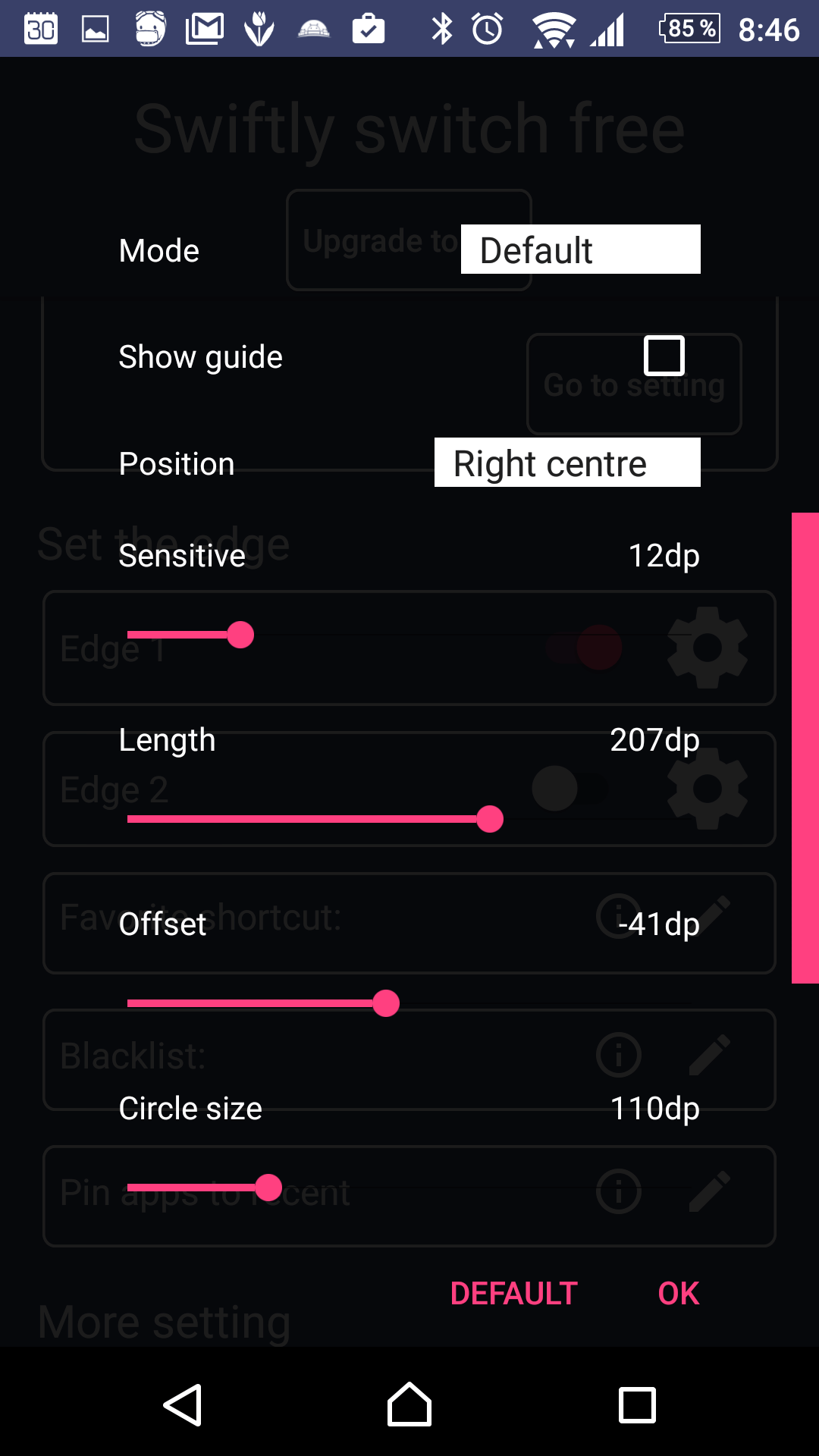The height and width of the screenshot is (1456, 819).
Task: Open the Mode dropdown showing Default
Action: point(580,249)
